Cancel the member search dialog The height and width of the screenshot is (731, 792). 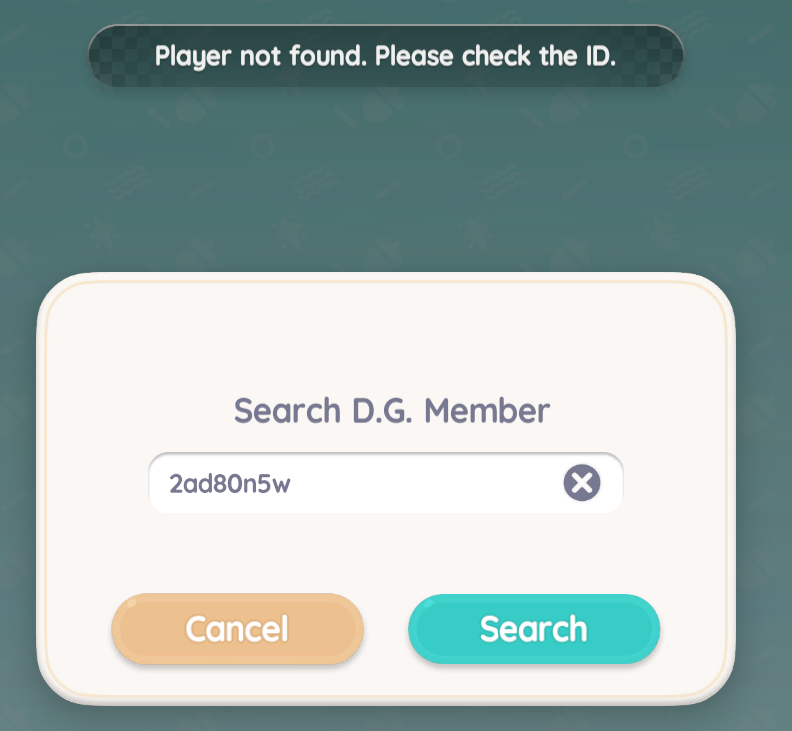click(237, 629)
